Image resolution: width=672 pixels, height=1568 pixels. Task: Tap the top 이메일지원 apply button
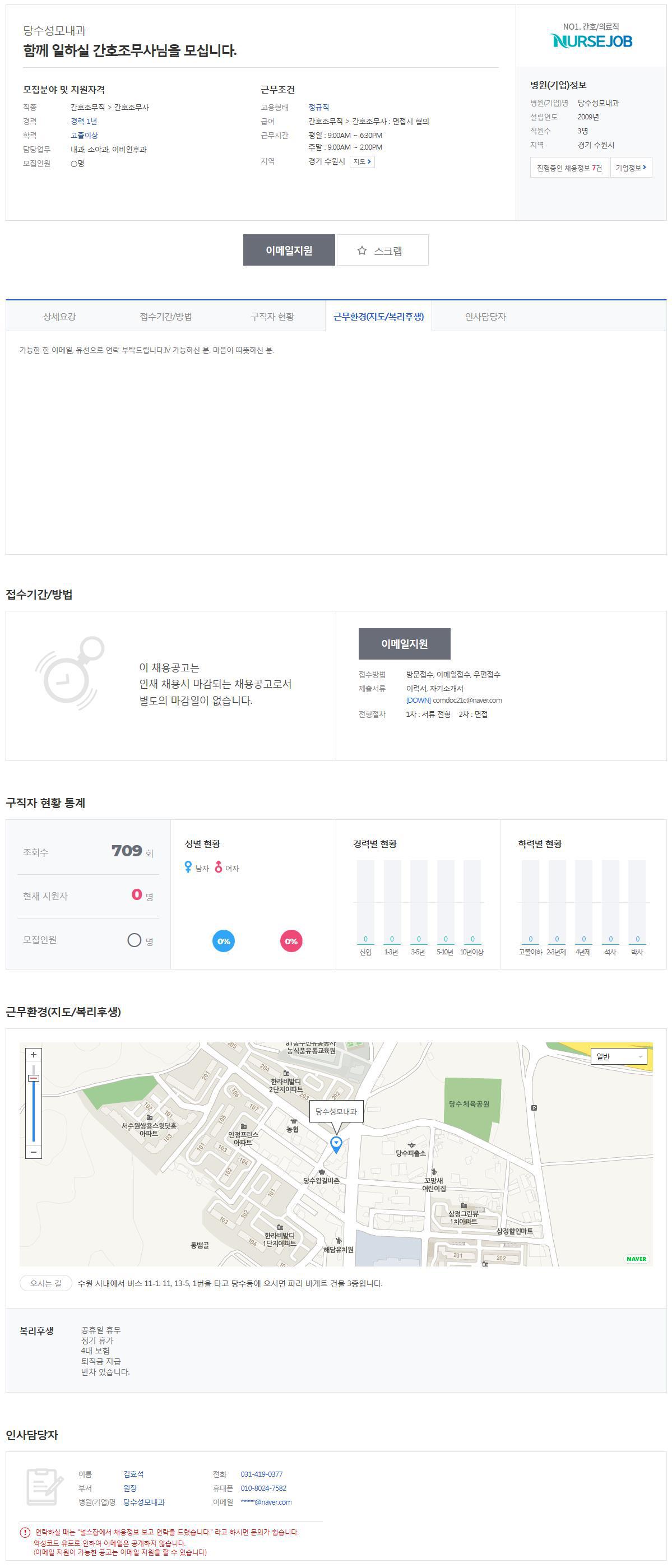(289, 250)
